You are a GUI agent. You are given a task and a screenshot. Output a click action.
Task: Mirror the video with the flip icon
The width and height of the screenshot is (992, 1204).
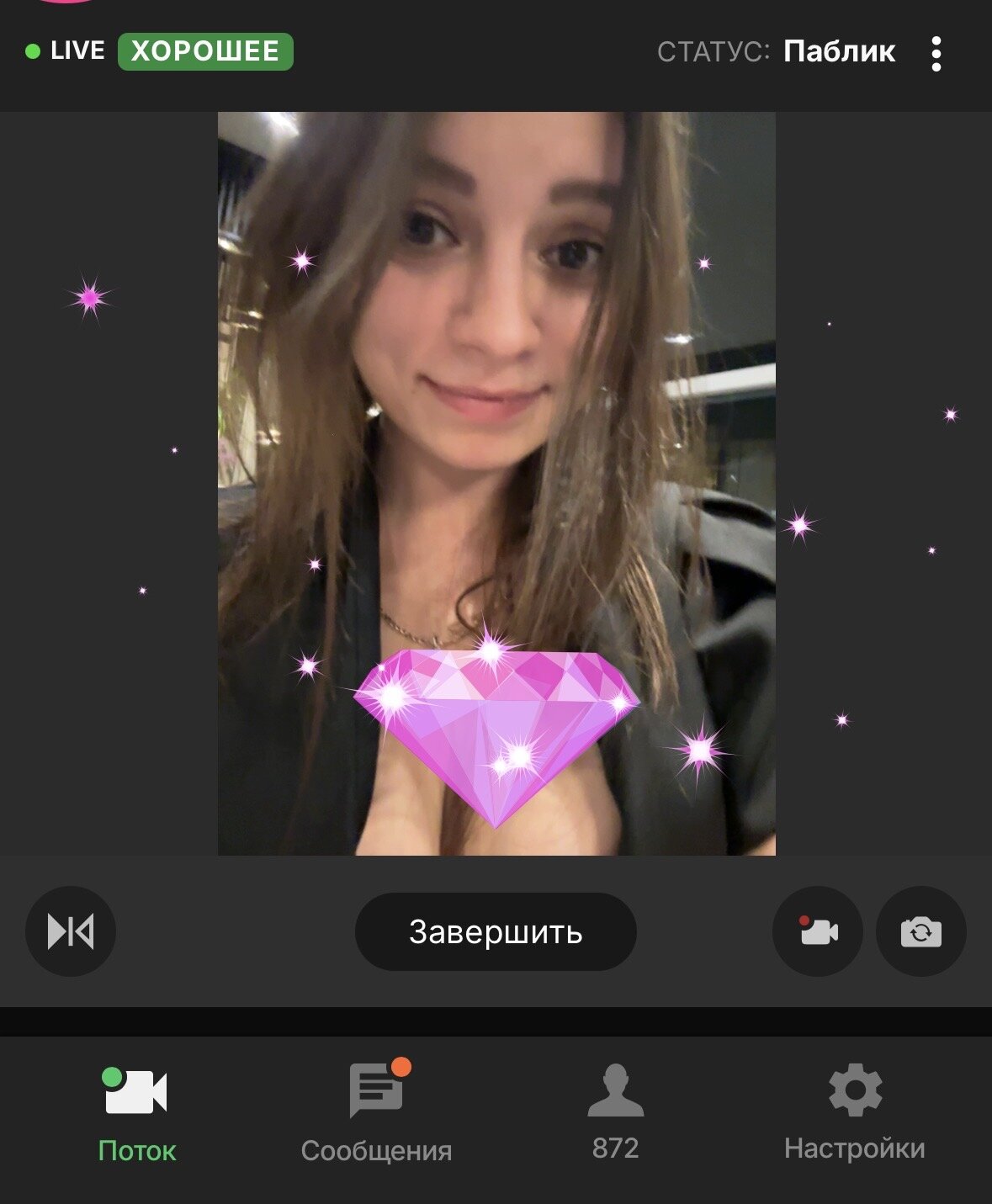[x=71, y=931]
